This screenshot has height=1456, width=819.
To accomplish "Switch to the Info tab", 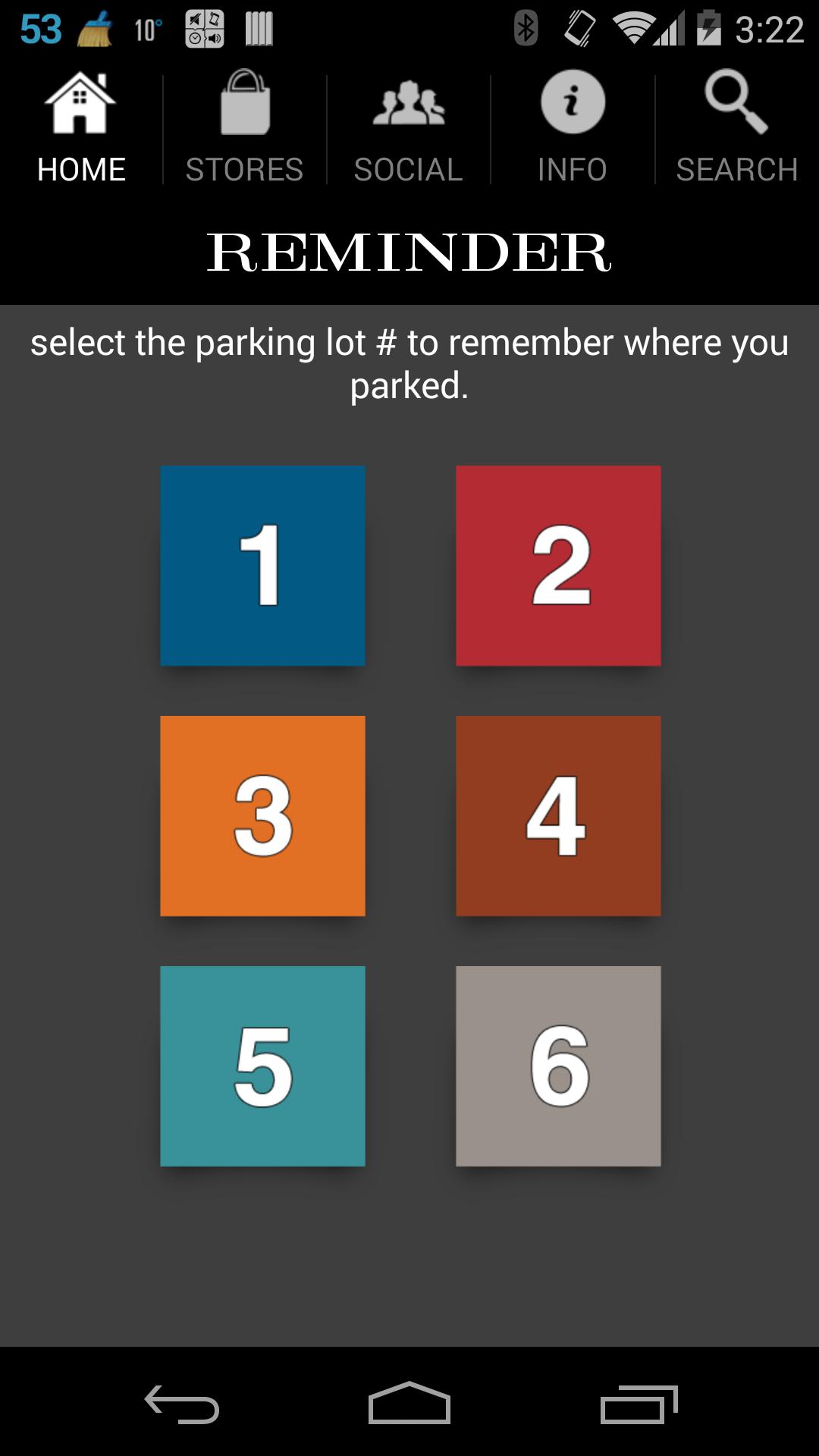I will coord(573,129).
